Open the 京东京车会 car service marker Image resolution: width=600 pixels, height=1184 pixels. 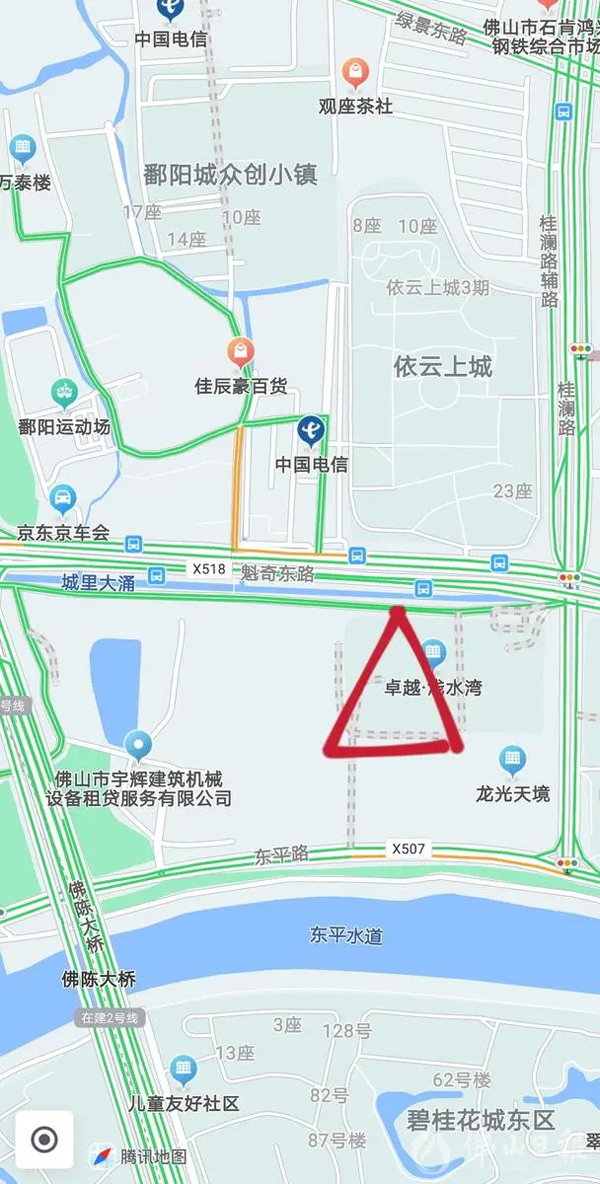coord(63,499)
